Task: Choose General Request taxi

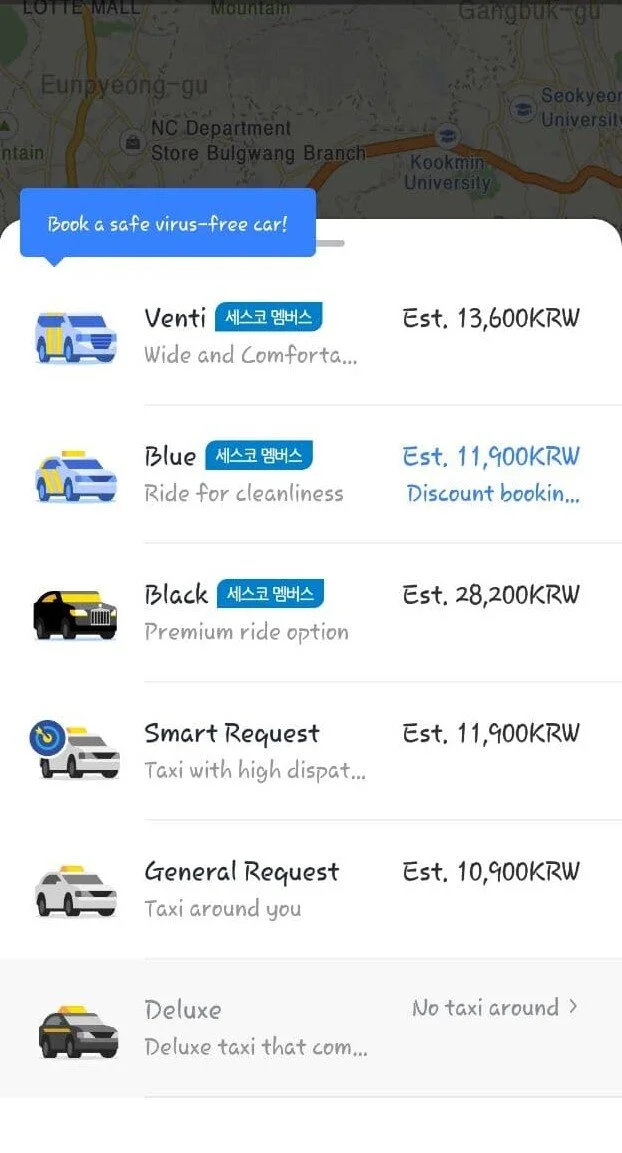Action: 310,888
